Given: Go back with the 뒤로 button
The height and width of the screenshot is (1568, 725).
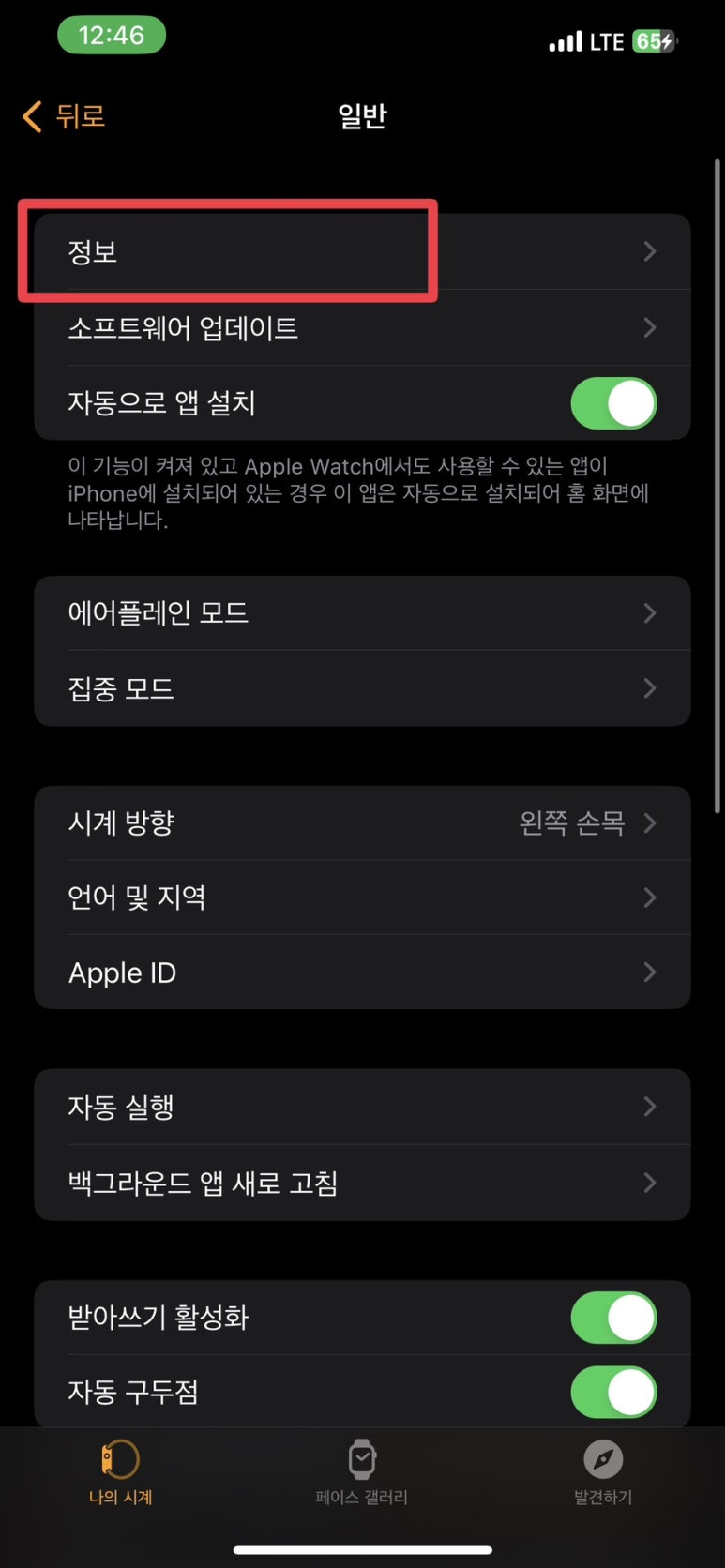Looking at the screenshot, I should [x=64, y=117].
